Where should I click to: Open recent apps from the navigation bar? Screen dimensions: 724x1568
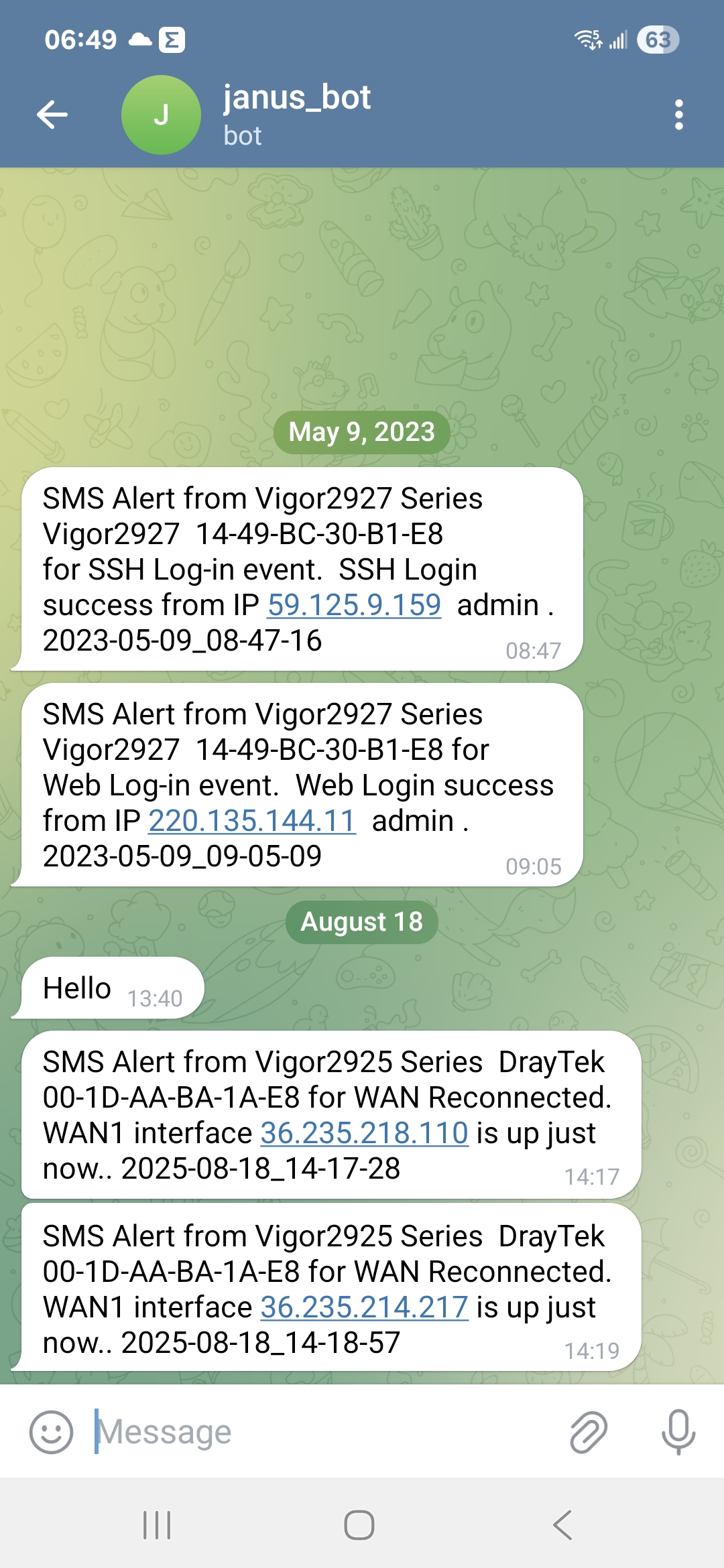(157, 1526)
